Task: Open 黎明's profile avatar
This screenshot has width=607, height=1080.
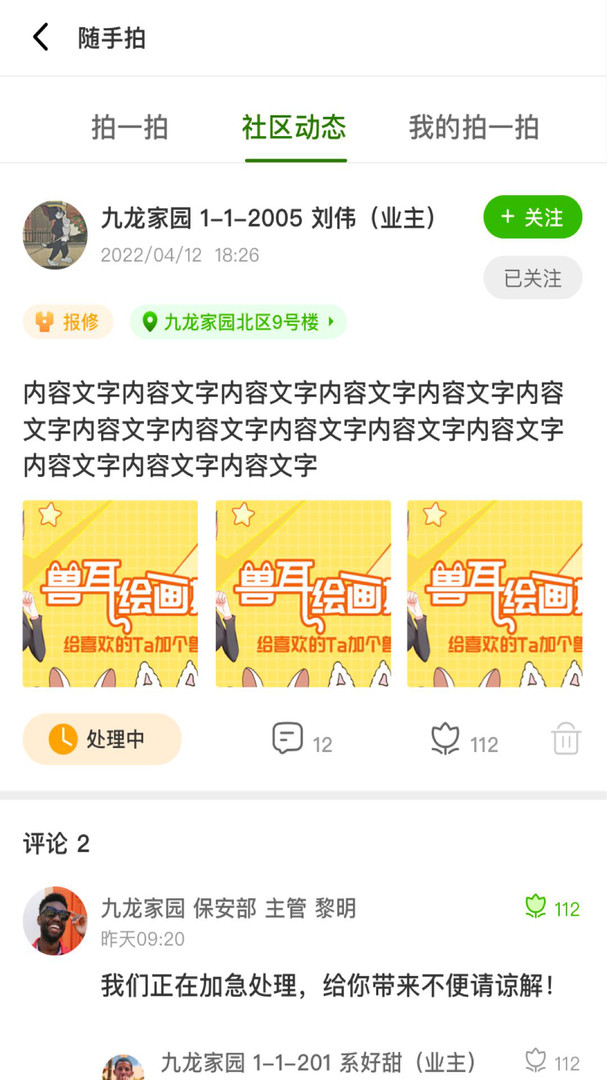Action: pyautogui.click(x=55, y=920)
